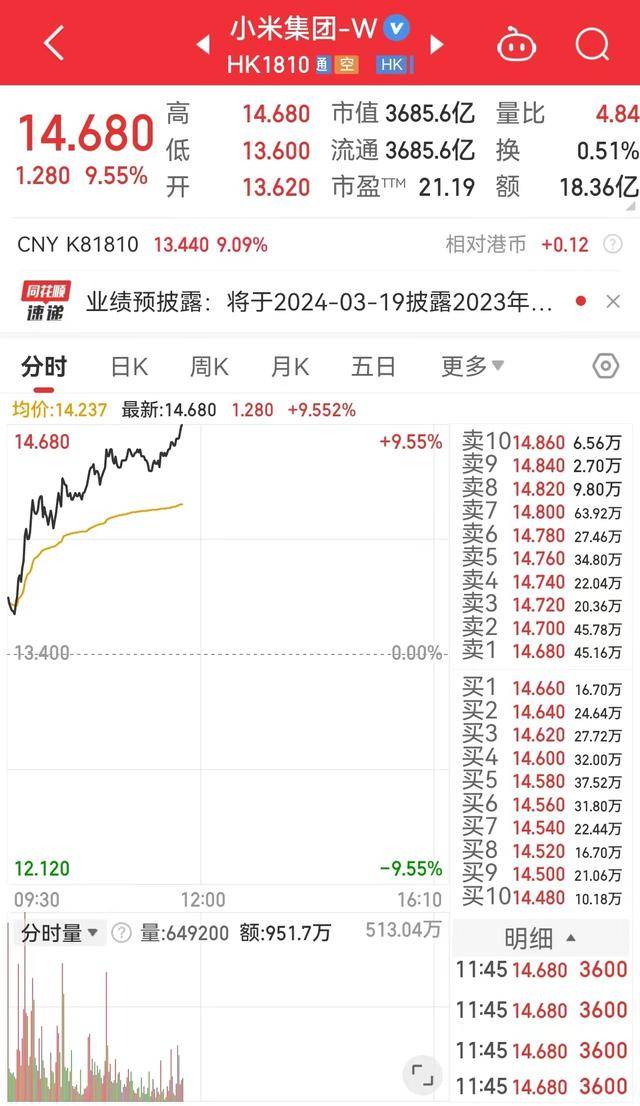The image size is (640, 1106).
Task: Switch to the 五日 tab
Action: tap(373, 367)
